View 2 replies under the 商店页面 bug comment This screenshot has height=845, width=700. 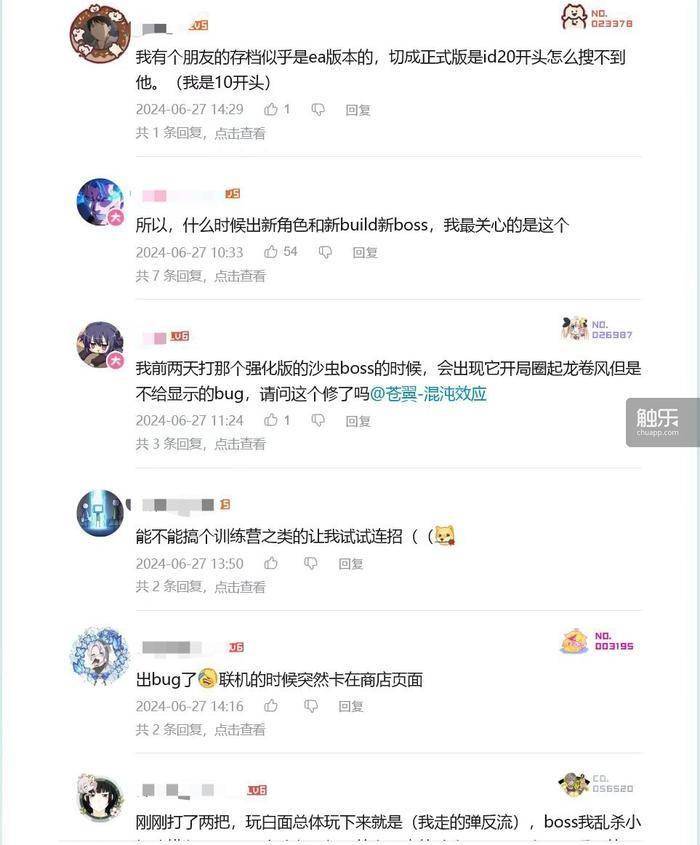[200, 730]
